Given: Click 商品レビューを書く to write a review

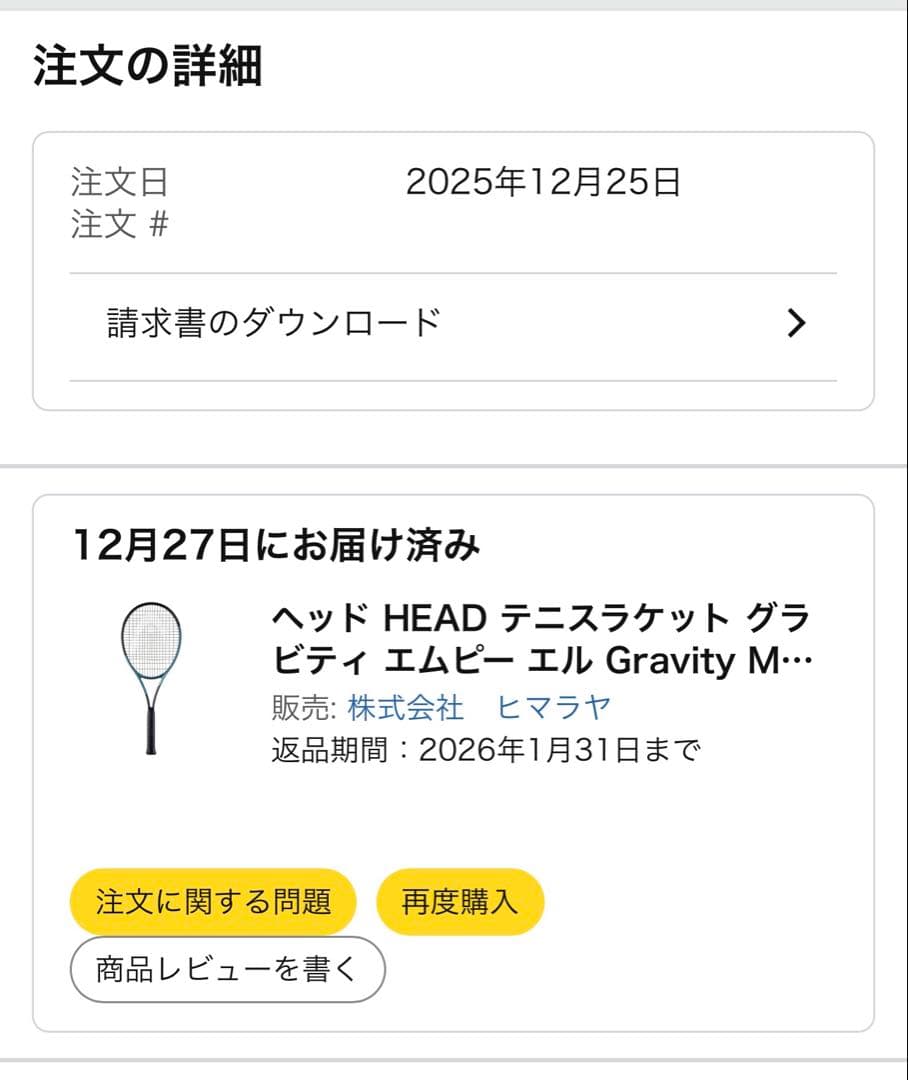Looking at the screenshot, I should (x=228, y=969).
